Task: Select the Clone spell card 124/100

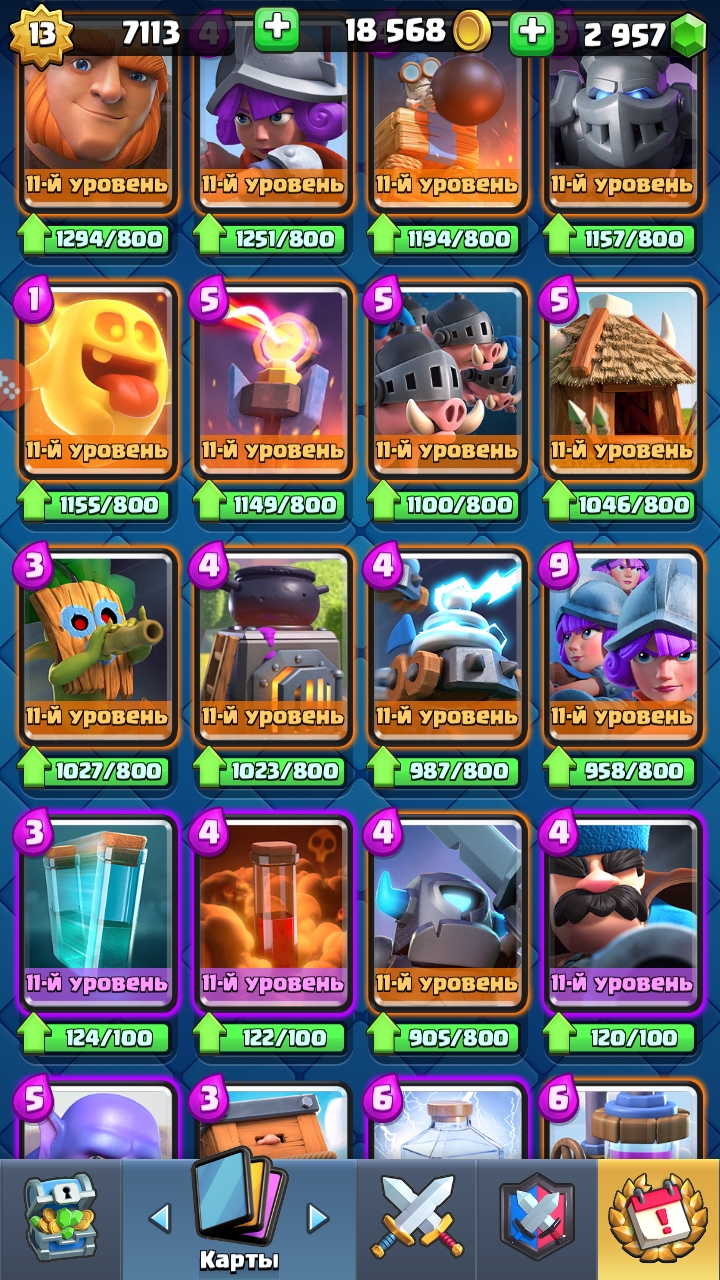Action: coord(97,915)
